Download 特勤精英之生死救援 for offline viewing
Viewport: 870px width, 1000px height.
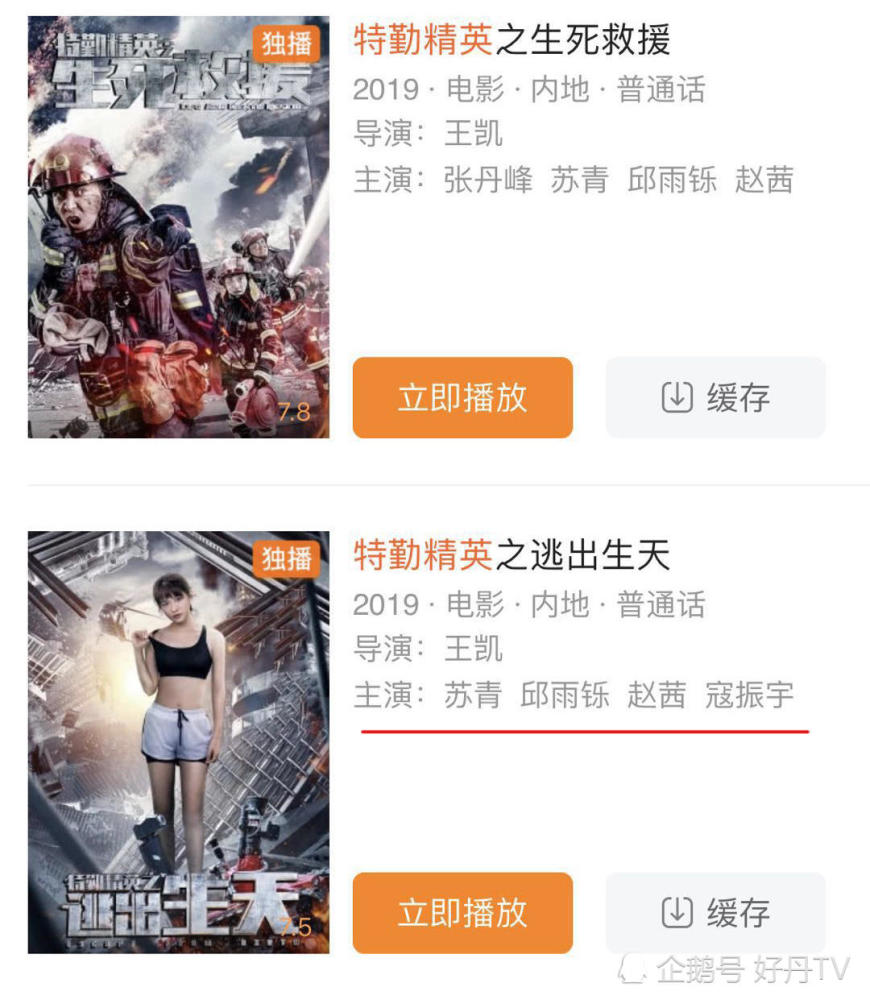[715, 397]
